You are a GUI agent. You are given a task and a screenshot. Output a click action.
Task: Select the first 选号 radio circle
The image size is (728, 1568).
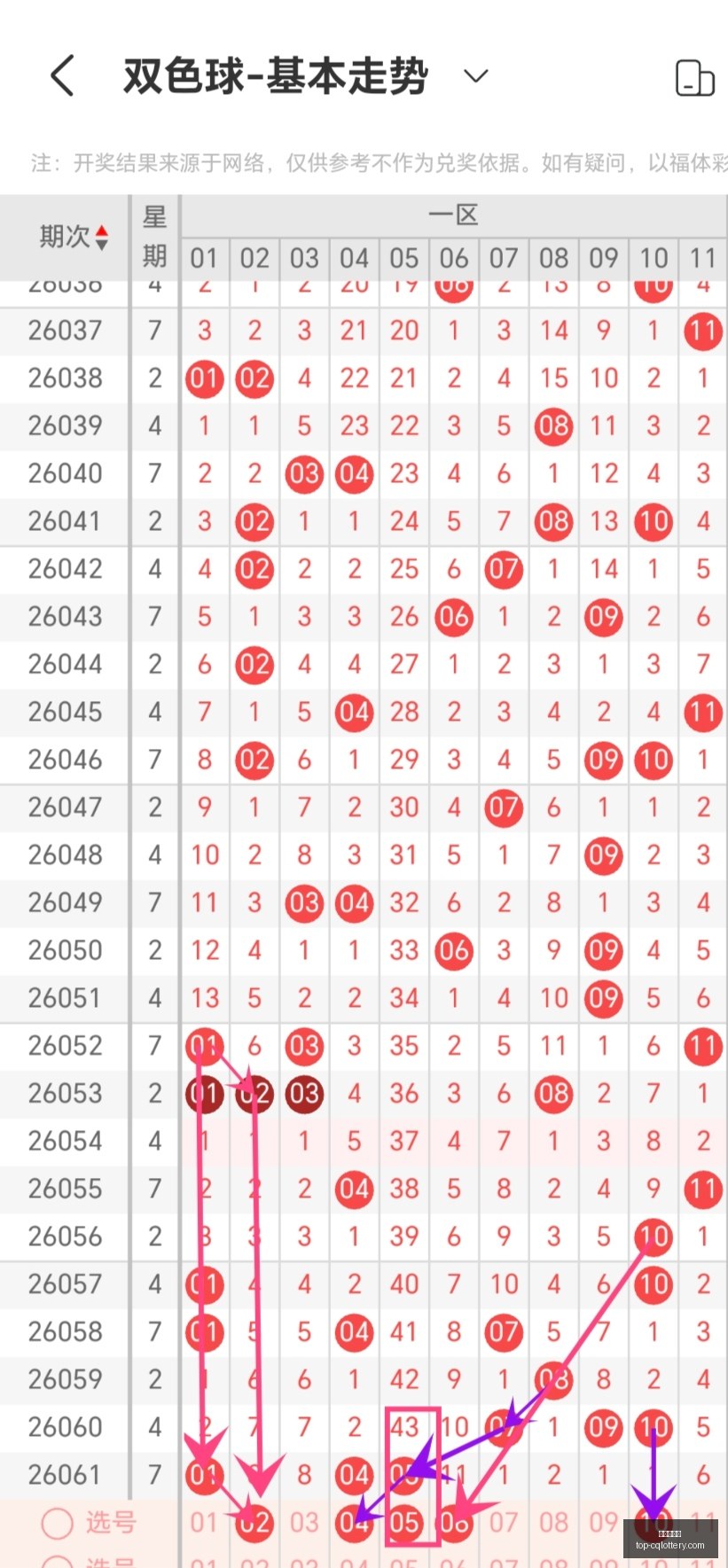pos(58,1523)
